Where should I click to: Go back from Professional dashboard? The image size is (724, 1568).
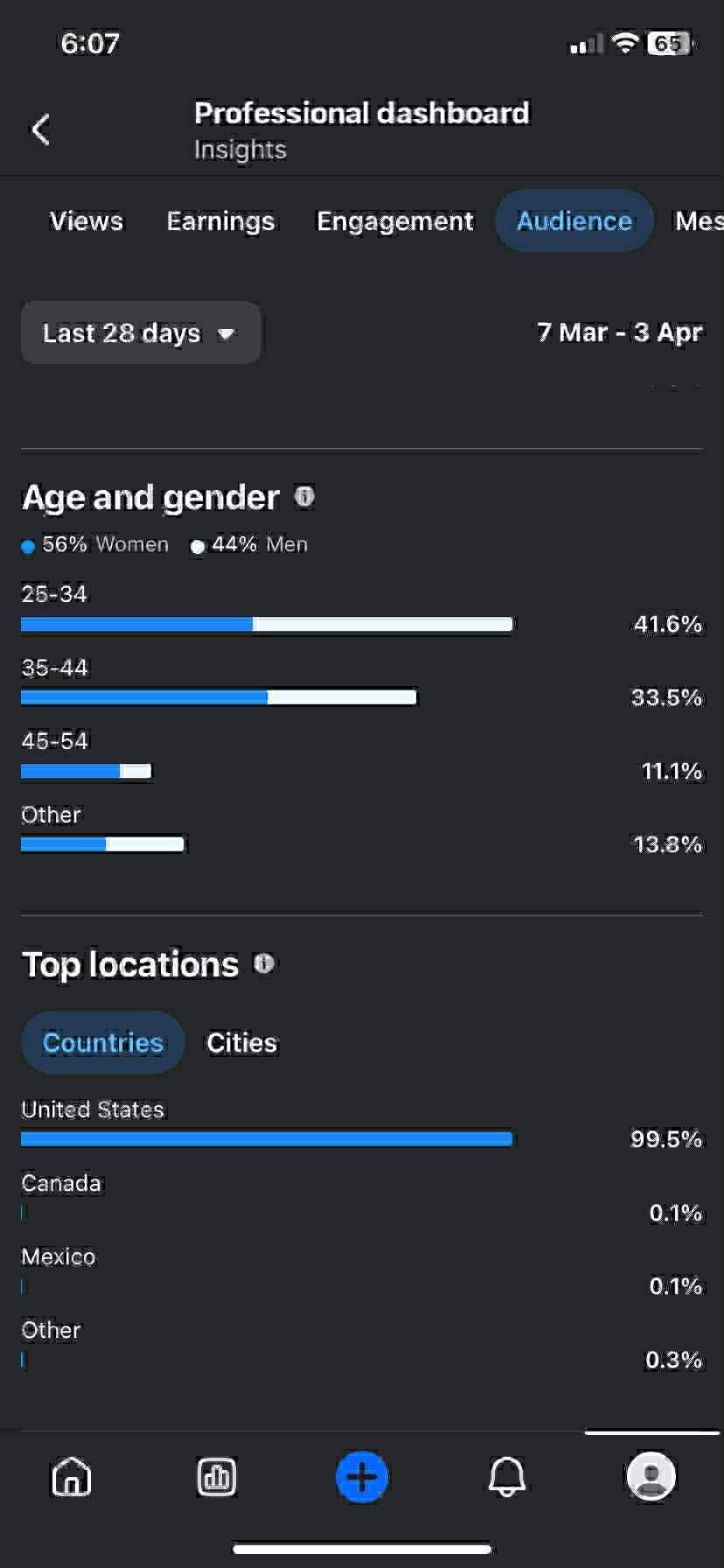[40, 129]
